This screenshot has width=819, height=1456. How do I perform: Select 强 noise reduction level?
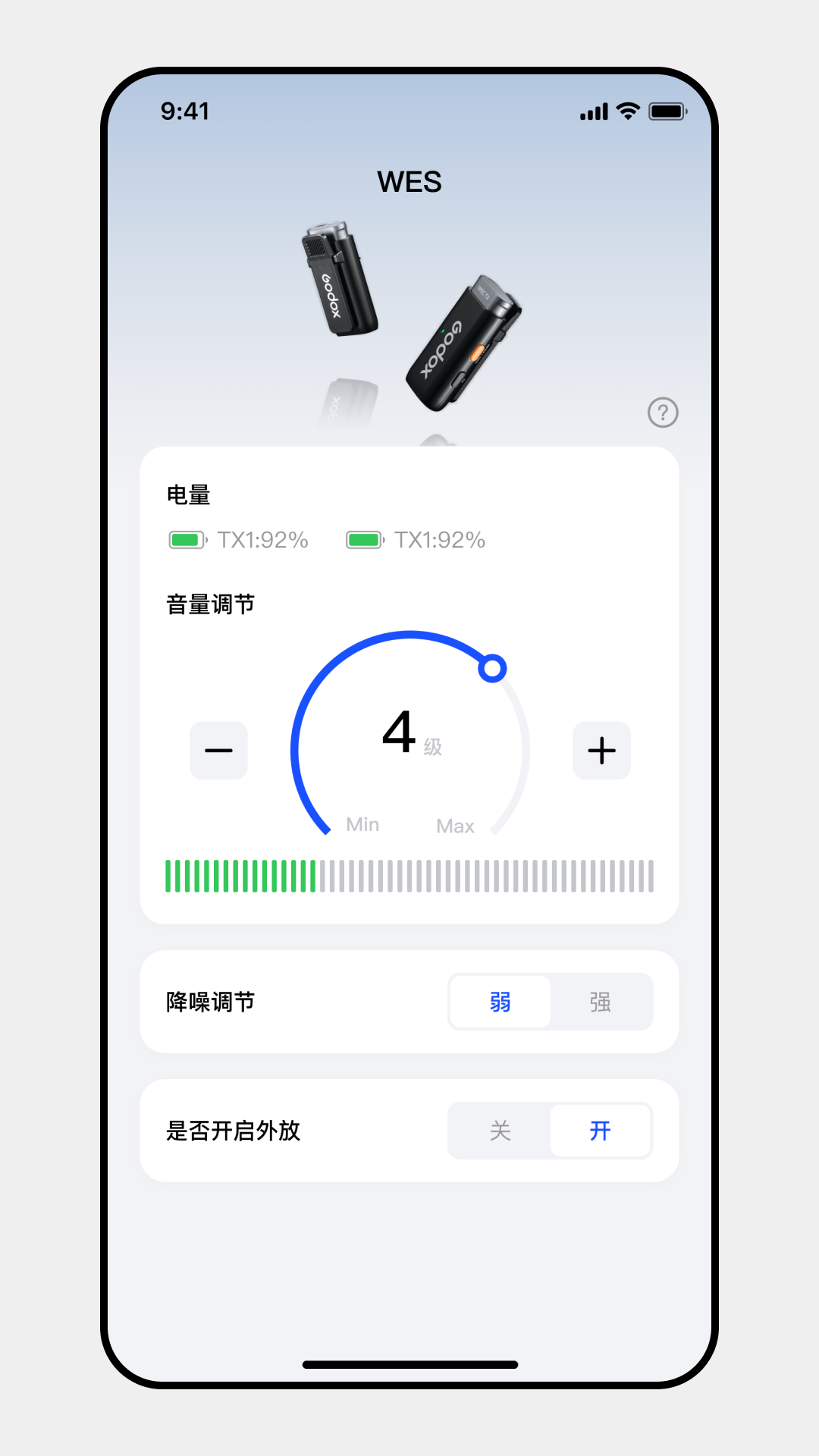click(x=601, y=1001)
